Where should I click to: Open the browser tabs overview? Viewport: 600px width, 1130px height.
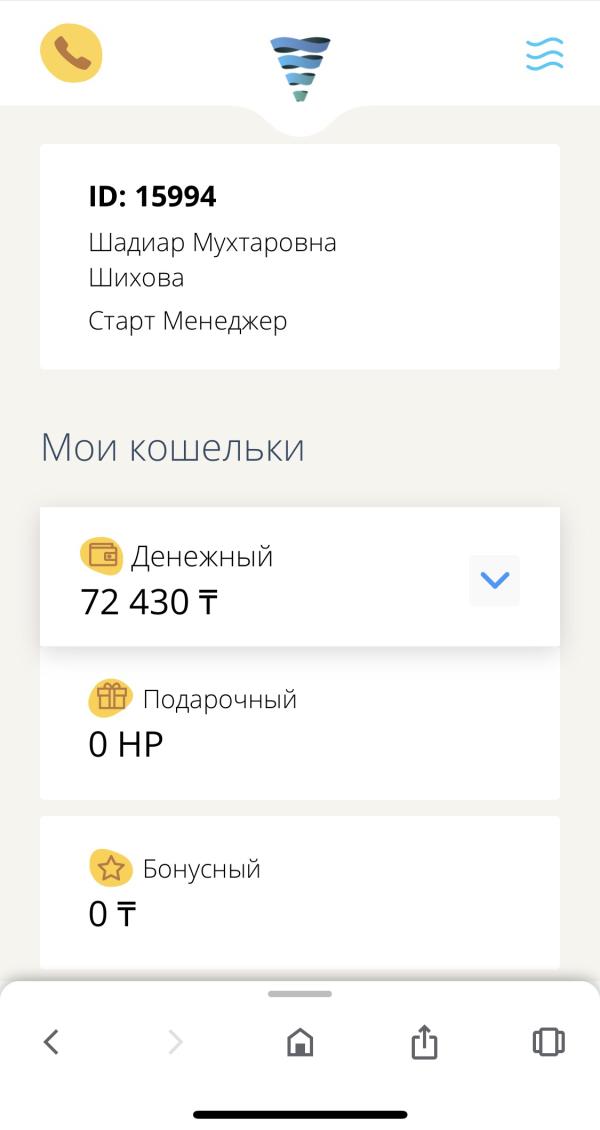click(548, 1042)
